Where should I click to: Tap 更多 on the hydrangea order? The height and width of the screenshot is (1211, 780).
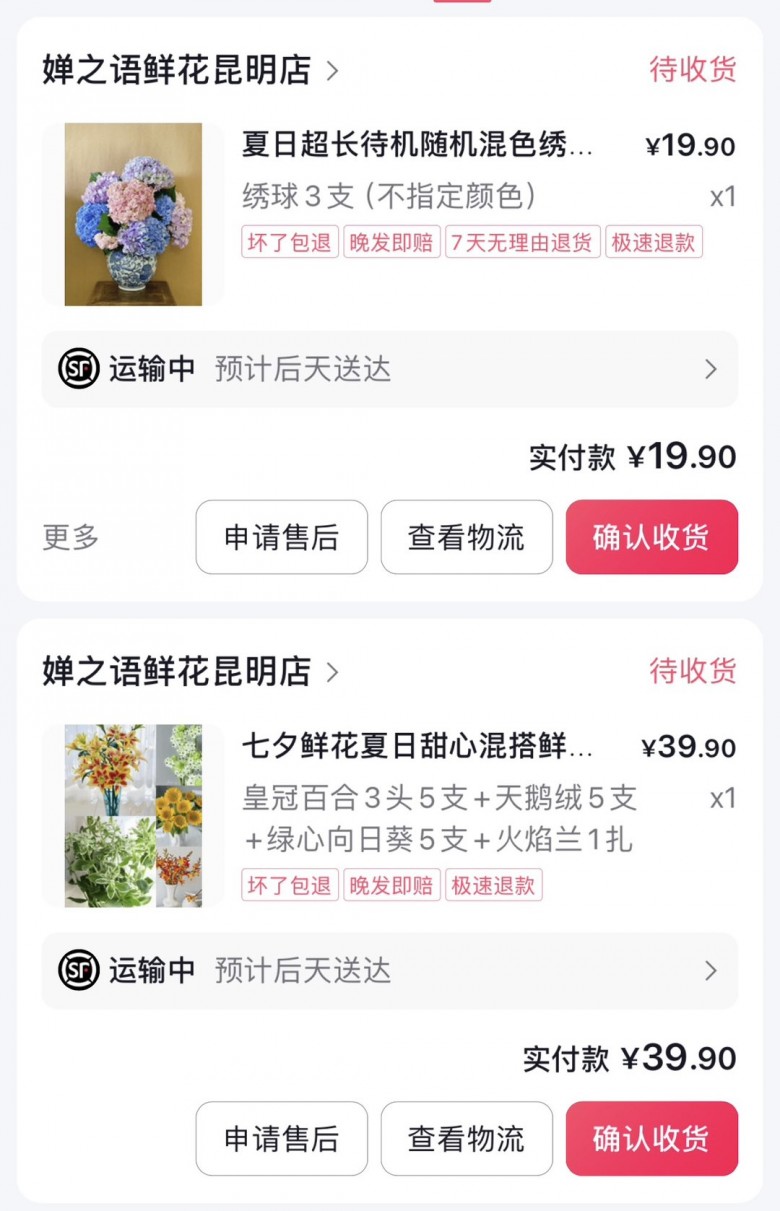point(71,537)
